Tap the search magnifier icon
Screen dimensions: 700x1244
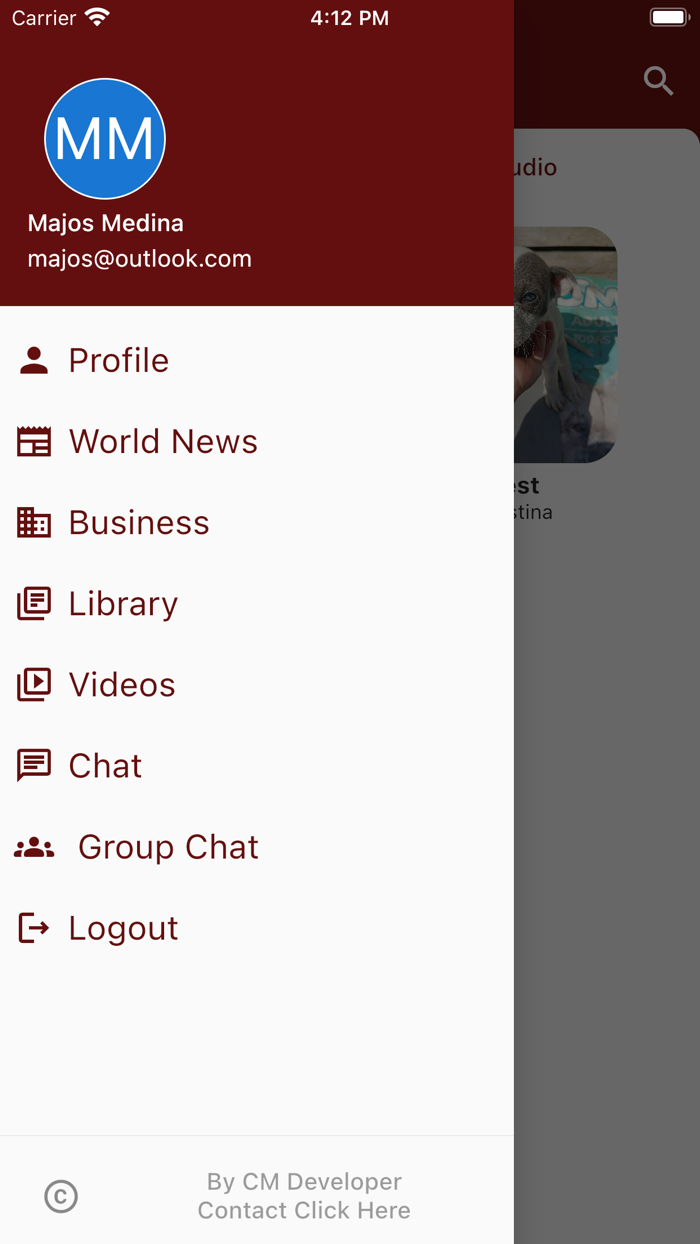[x=658, y=81]
